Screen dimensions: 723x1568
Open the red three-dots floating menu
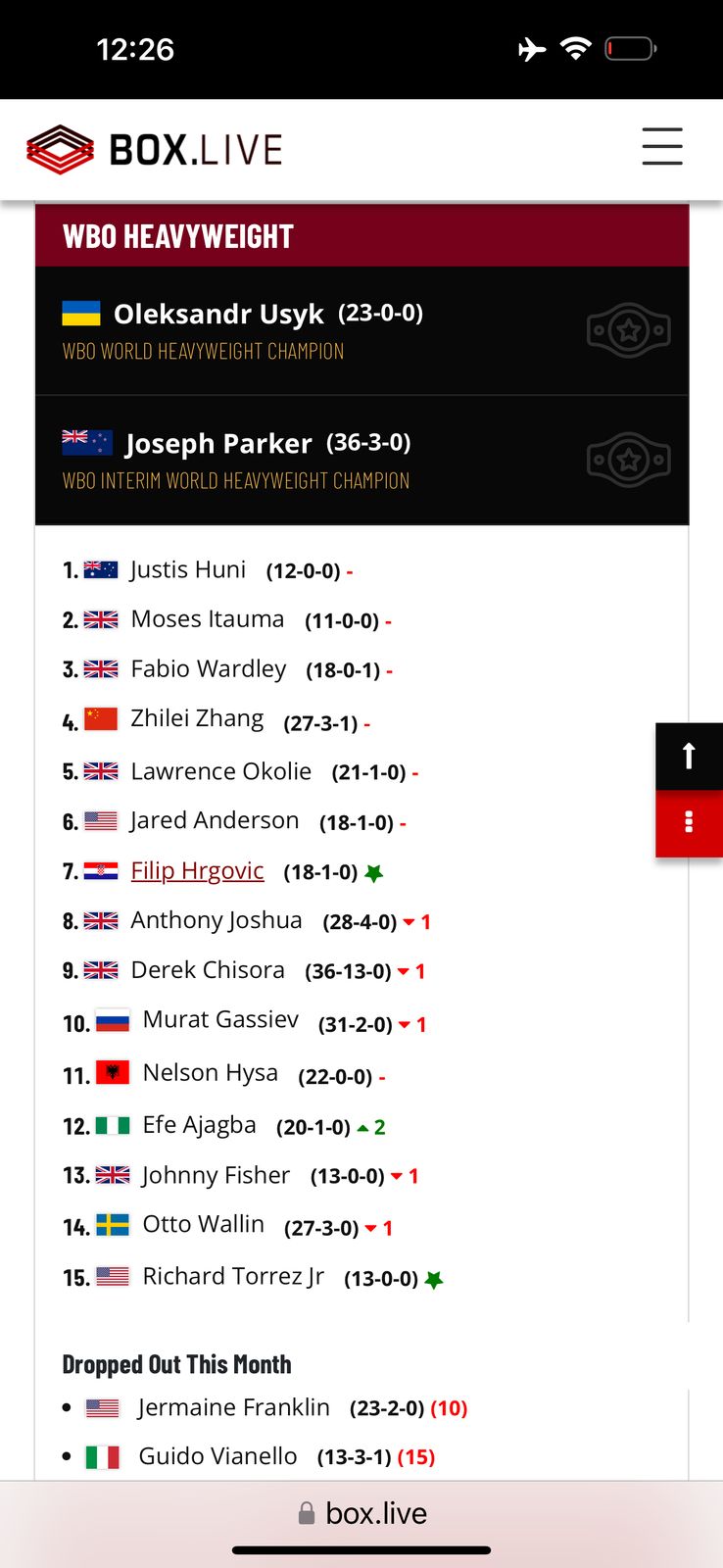(689, 822)
